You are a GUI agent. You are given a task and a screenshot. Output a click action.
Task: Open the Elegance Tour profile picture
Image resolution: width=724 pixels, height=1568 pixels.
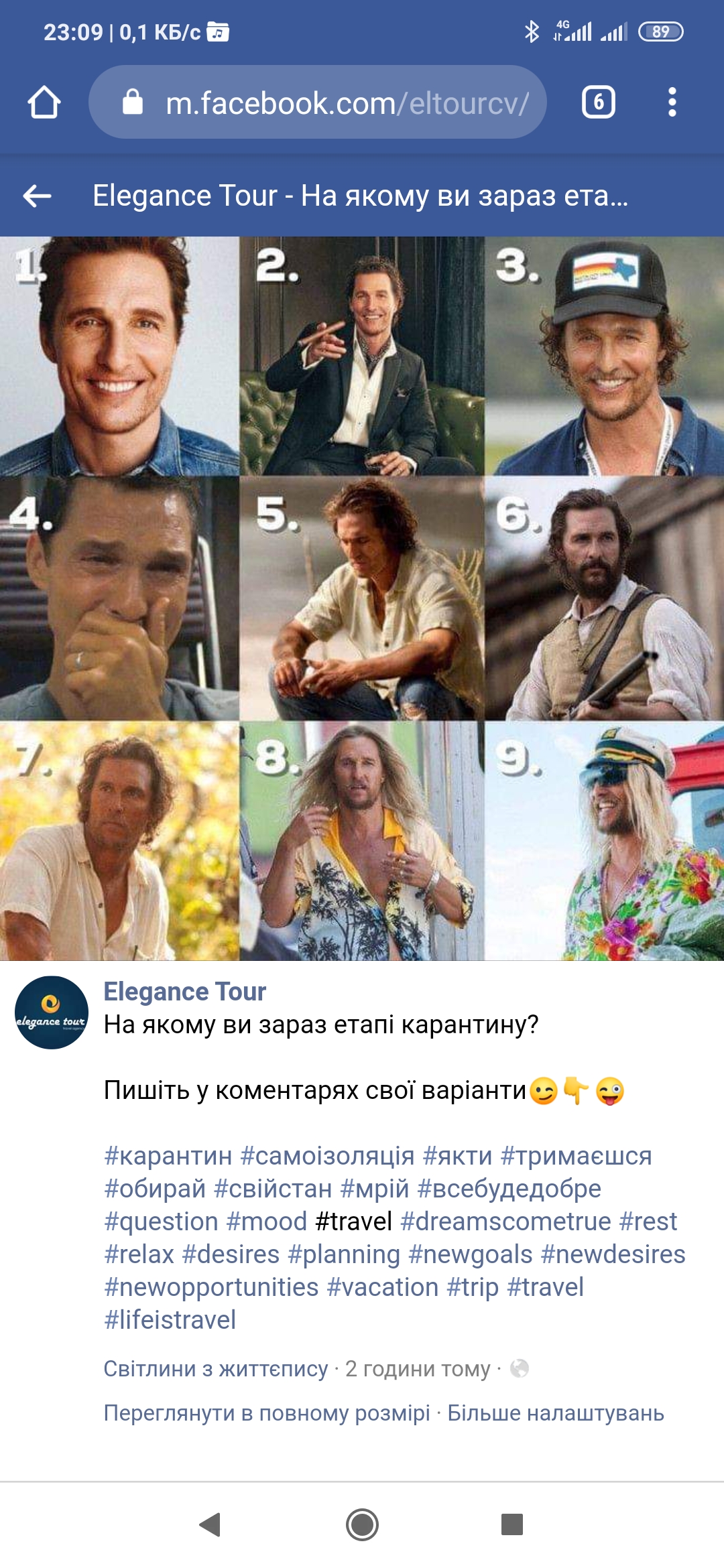(52, 1012)
